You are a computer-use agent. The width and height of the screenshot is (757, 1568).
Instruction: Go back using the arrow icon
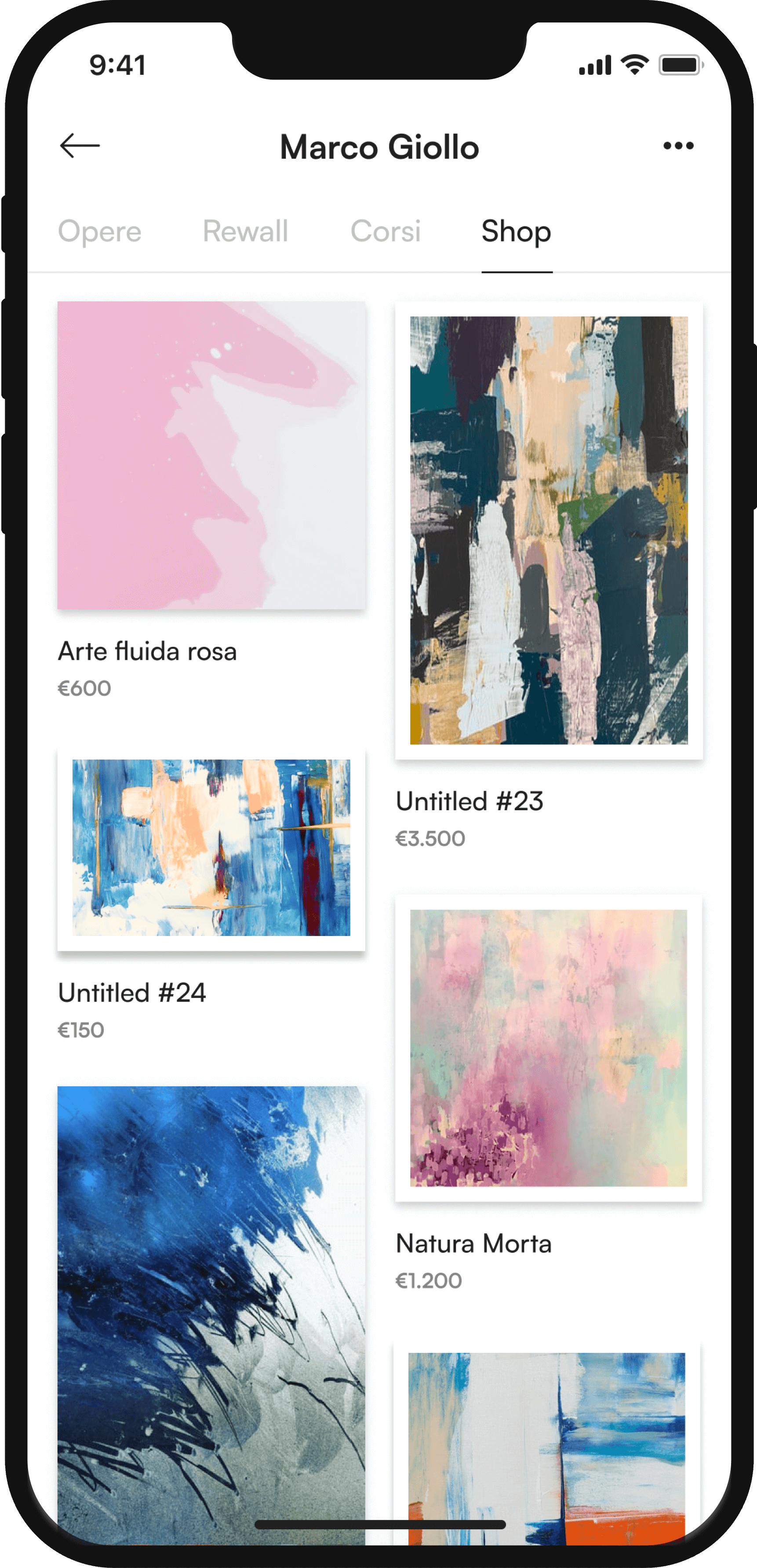click(80, 146)
